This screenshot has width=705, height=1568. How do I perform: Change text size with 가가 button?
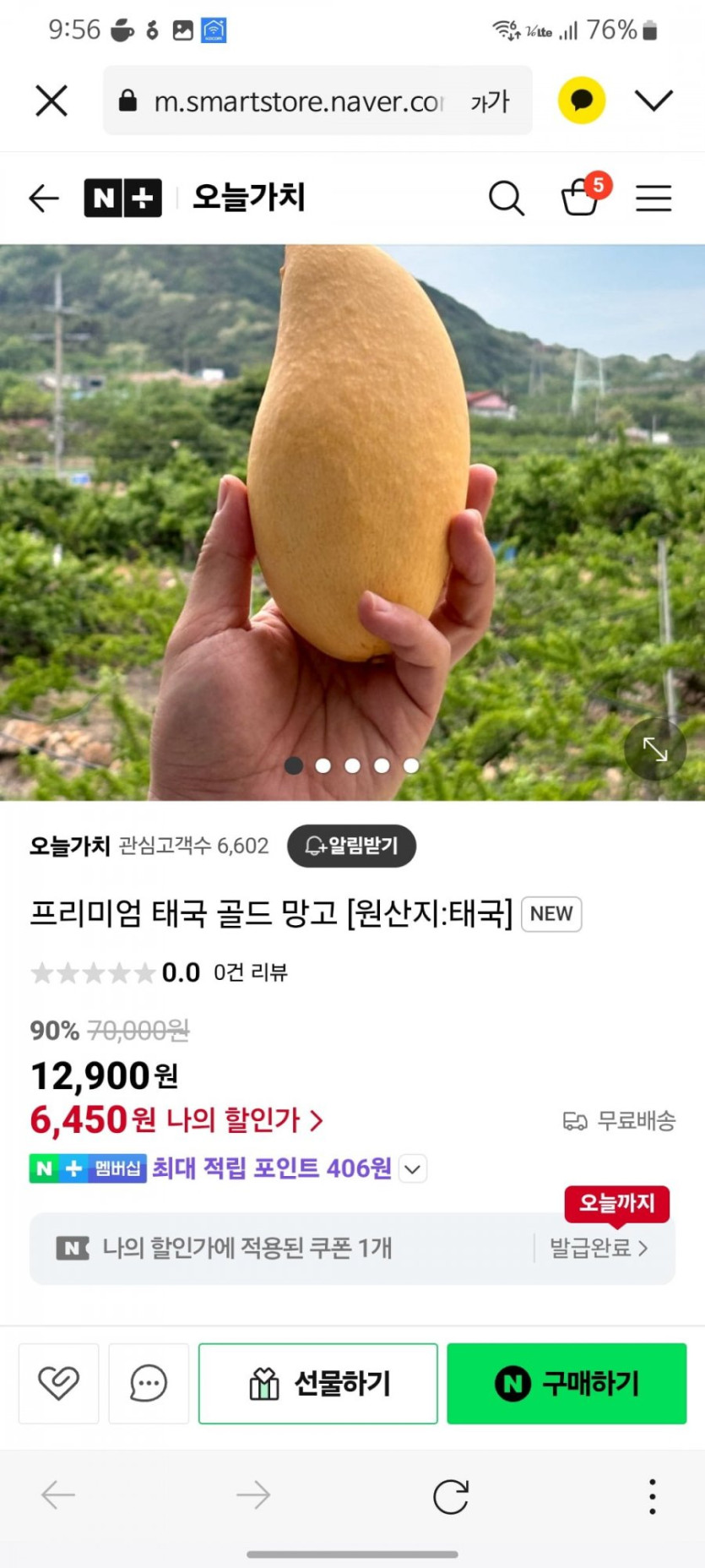pos(490,102)
